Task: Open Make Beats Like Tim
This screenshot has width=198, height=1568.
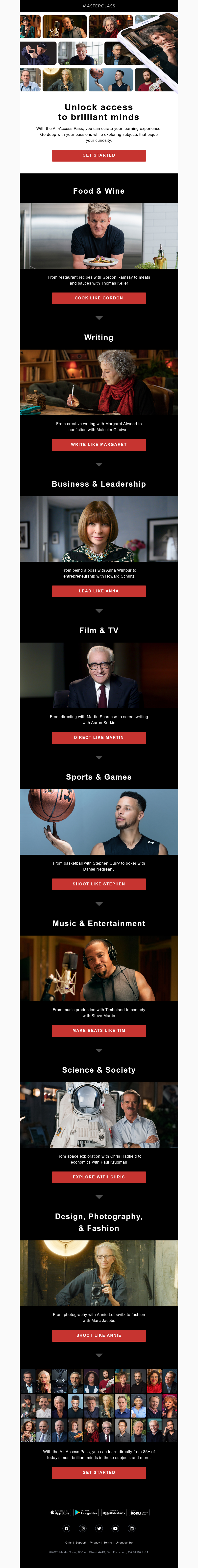Action: coord(99,1030)
